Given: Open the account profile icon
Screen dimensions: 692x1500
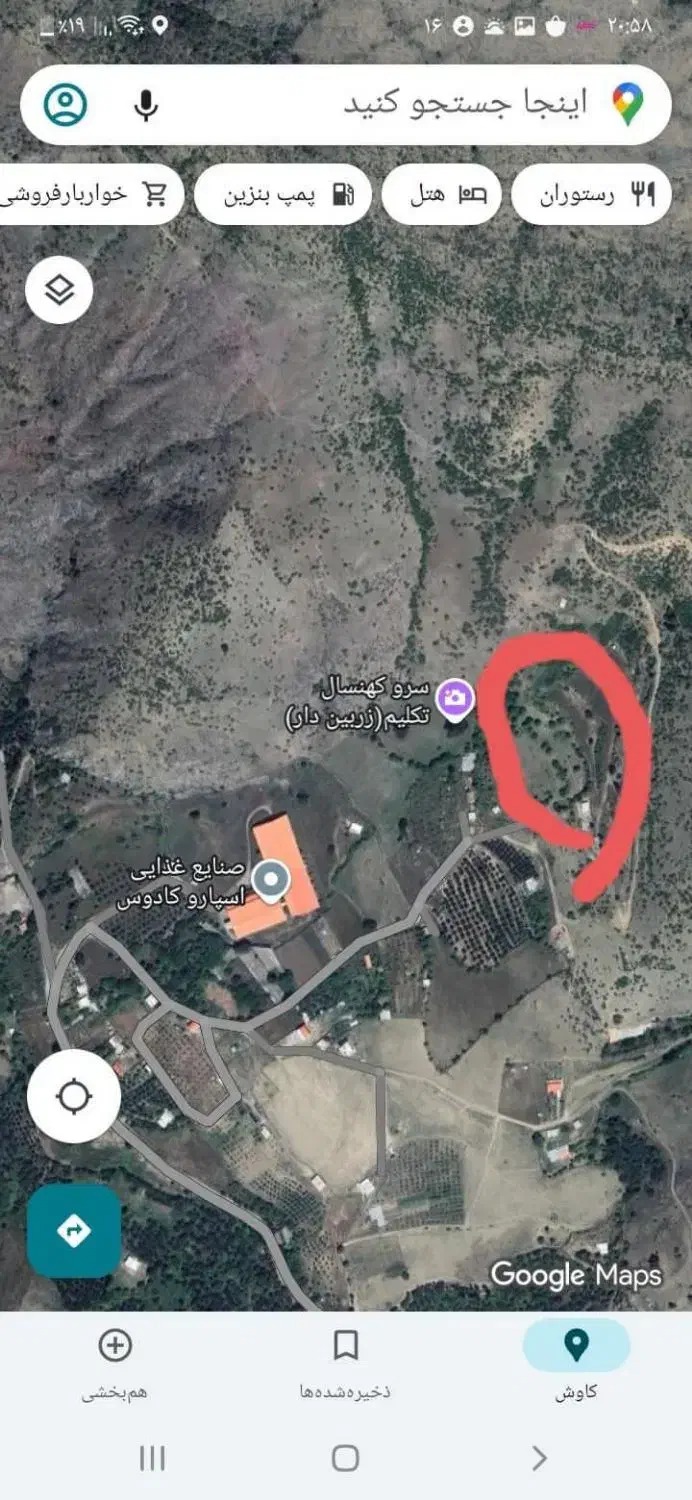Looking at the screenshot, I should pos(66,104).
